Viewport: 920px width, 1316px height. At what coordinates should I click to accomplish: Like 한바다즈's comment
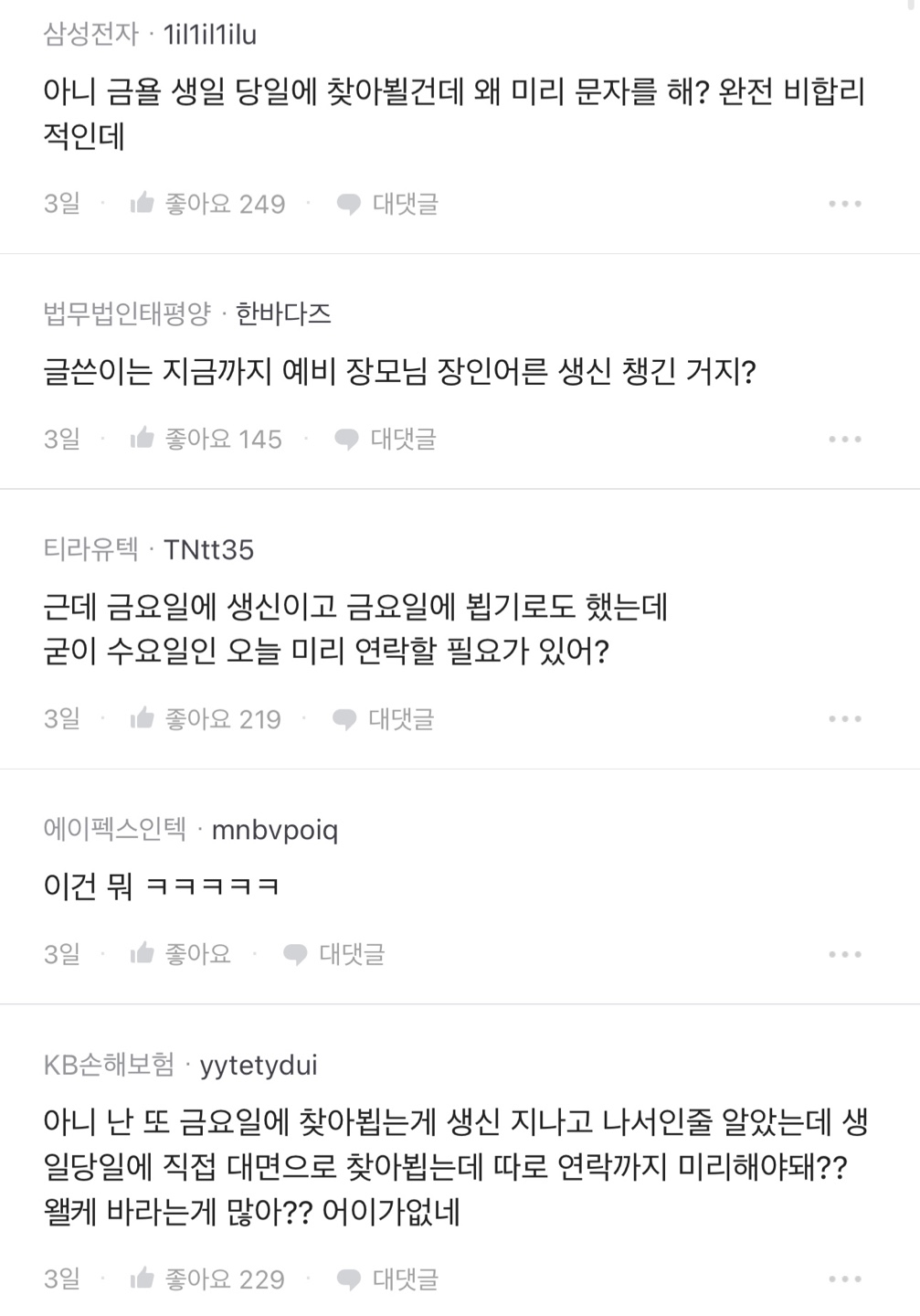pyautogui.click(x=206, y=440)
